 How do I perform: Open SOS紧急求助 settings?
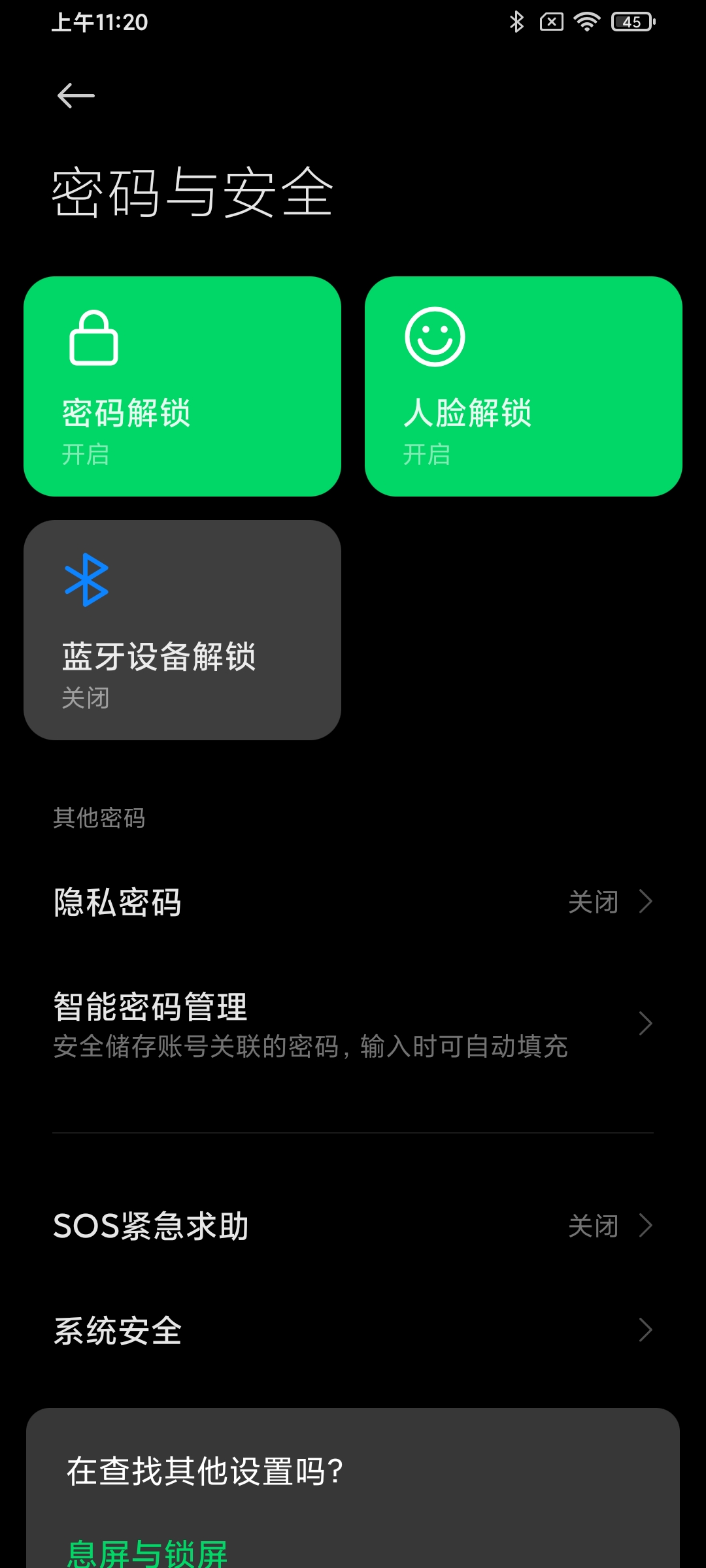point(353,1226)
